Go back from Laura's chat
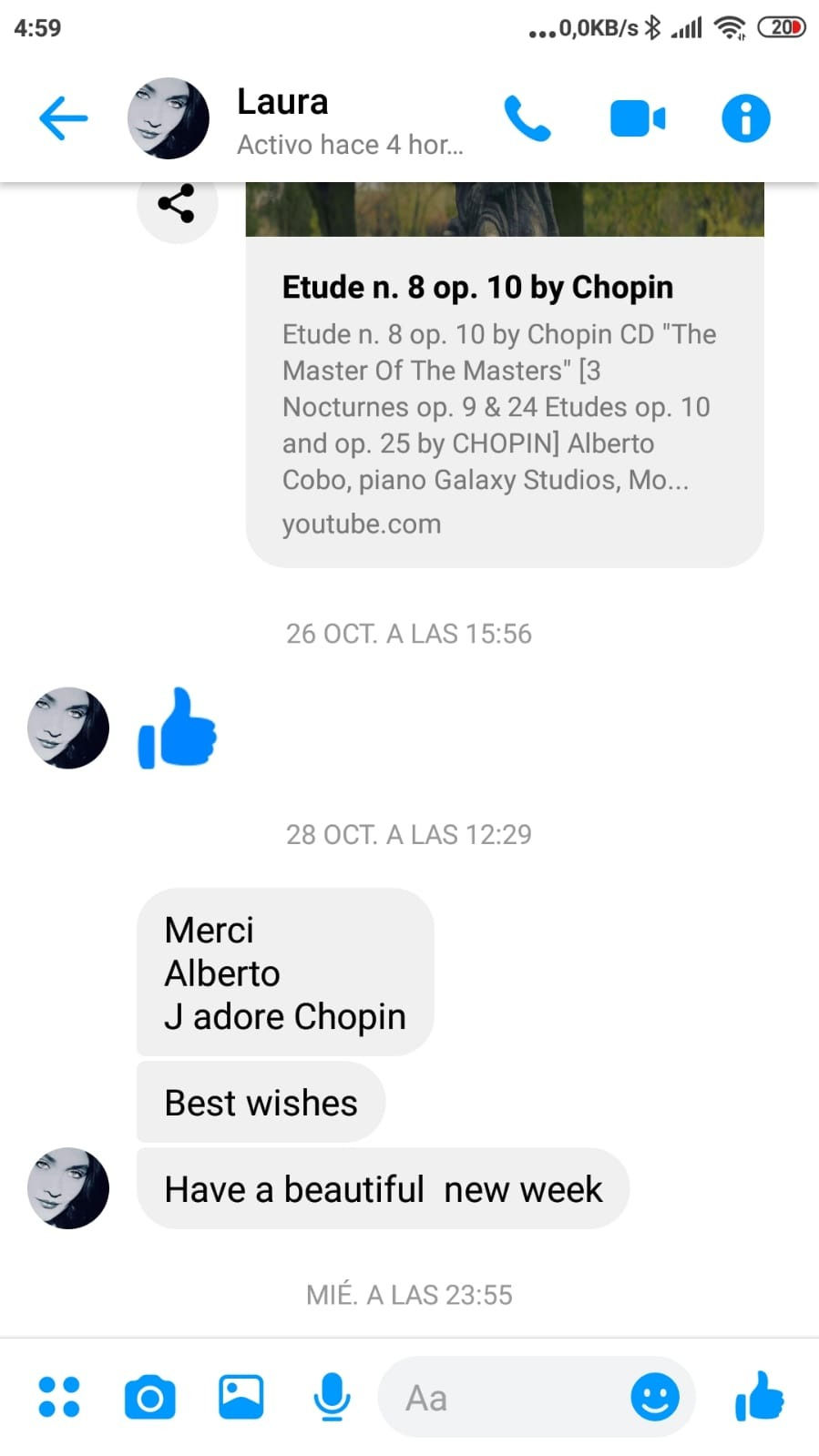Viewport: 819px width, 1456px height. pos(63,118)
